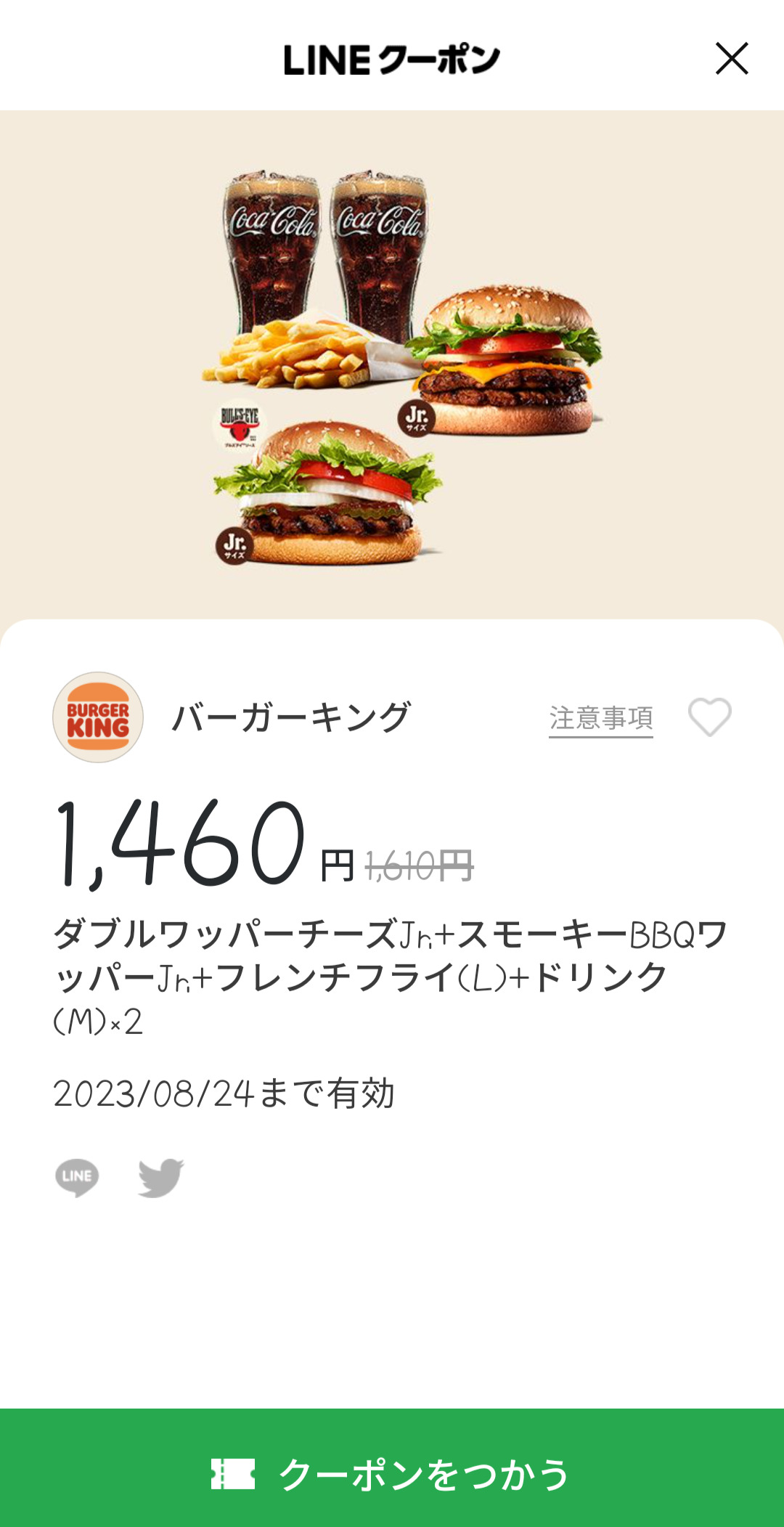
Task: Share the coupon on Twitter
Action: [160, 1177]
